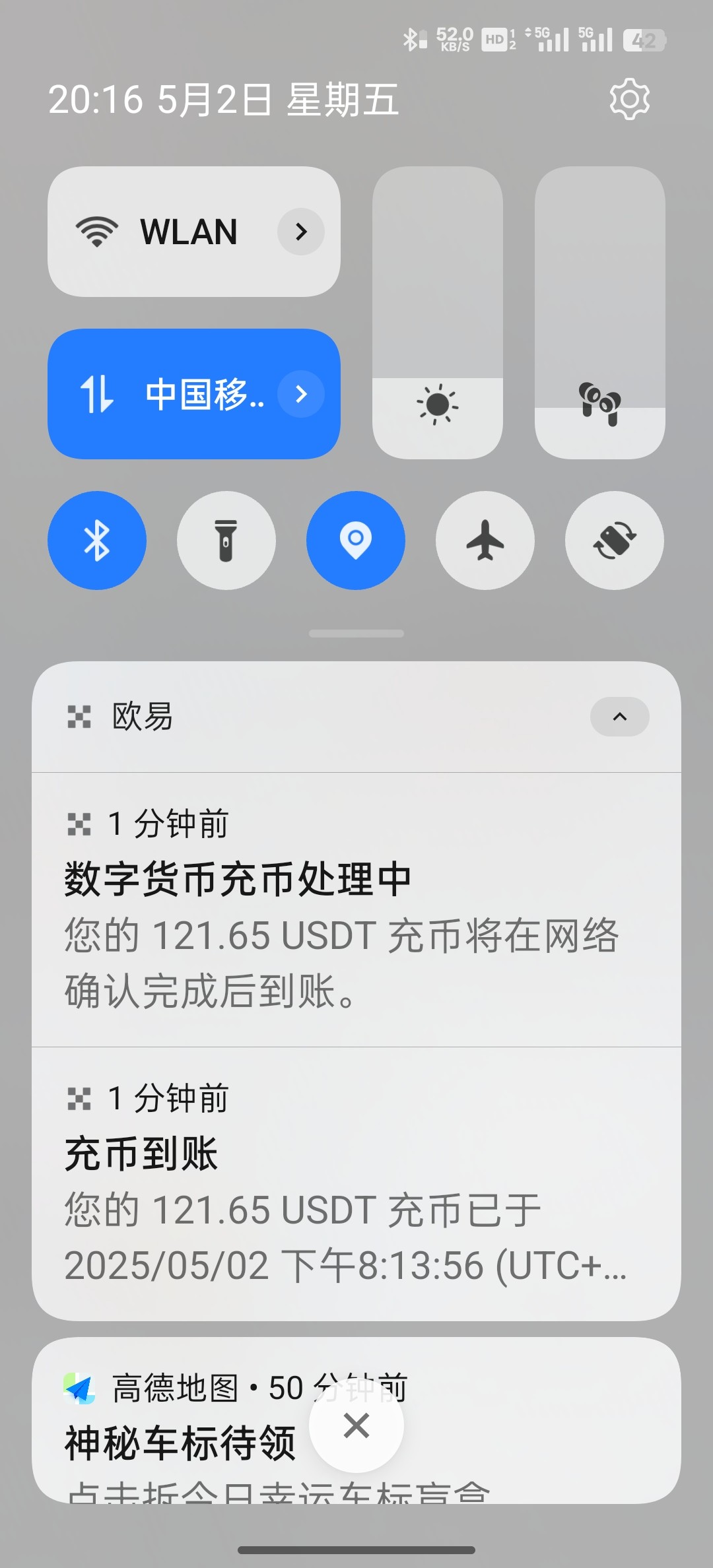Open settings via the gear icon

click(x=629, y=100)
